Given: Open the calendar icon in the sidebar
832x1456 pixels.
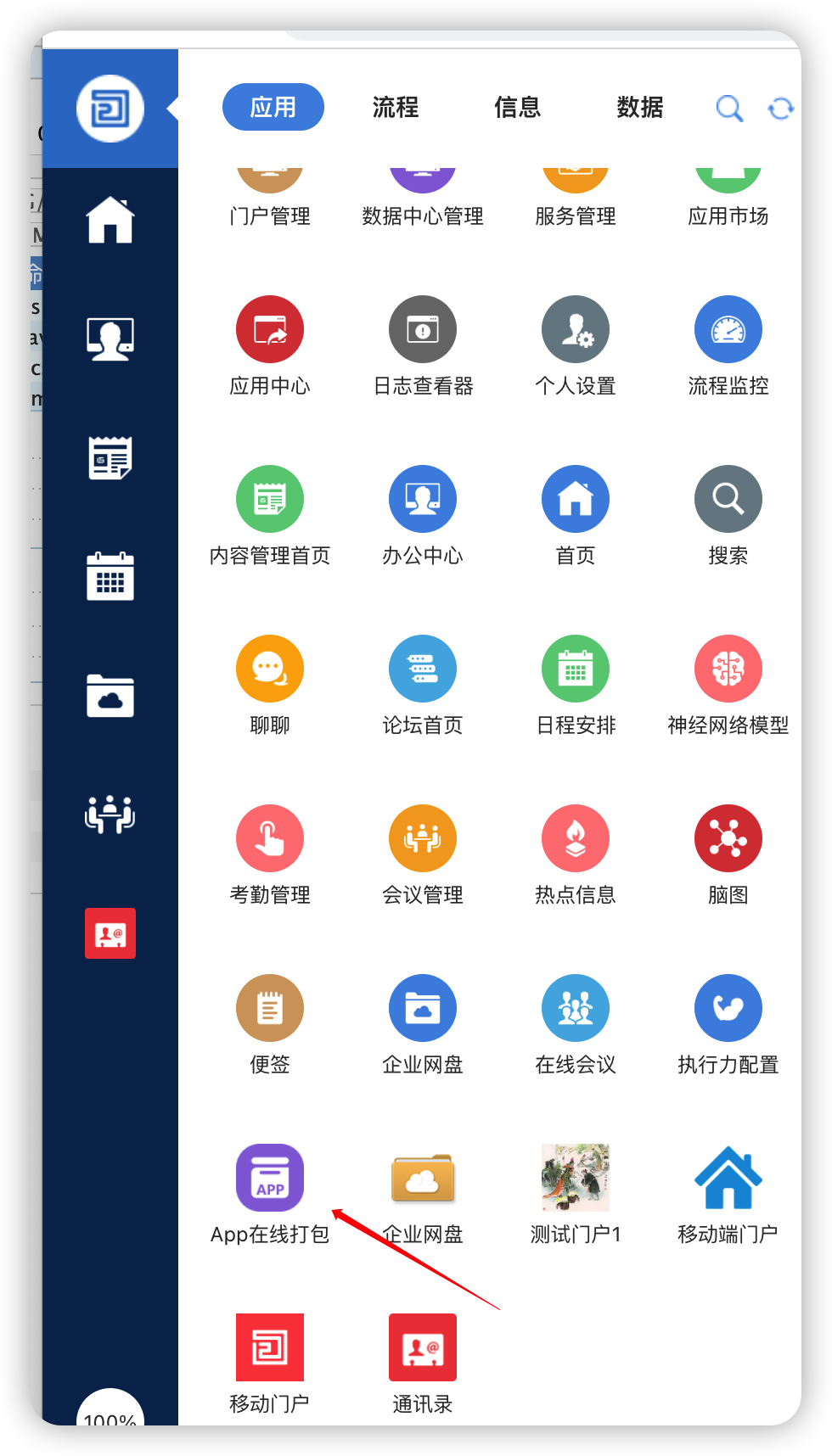Looking at the screenshot, I should [110, 576].
